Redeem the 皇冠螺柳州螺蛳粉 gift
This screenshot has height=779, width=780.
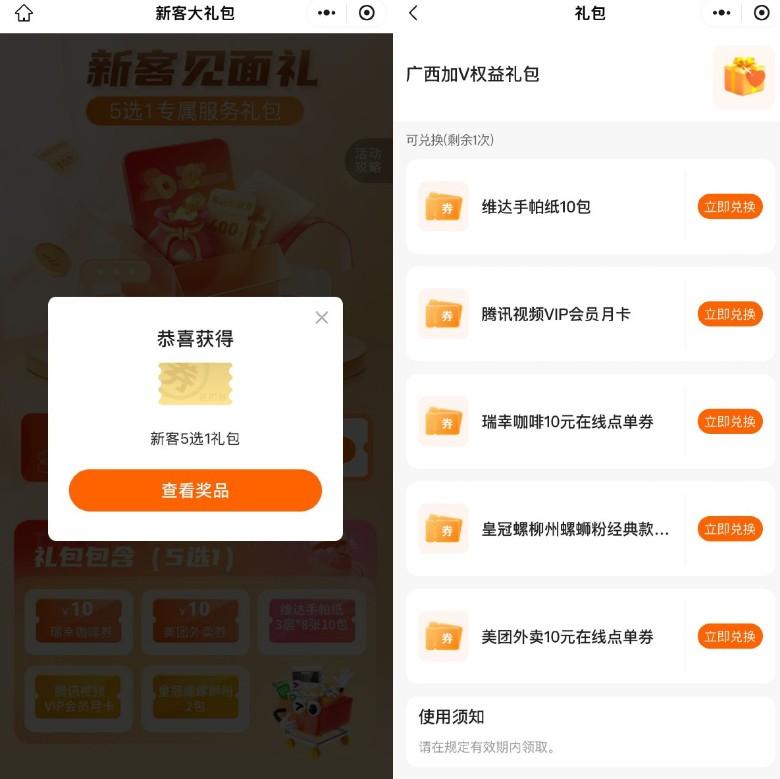(x=729, y=529)
